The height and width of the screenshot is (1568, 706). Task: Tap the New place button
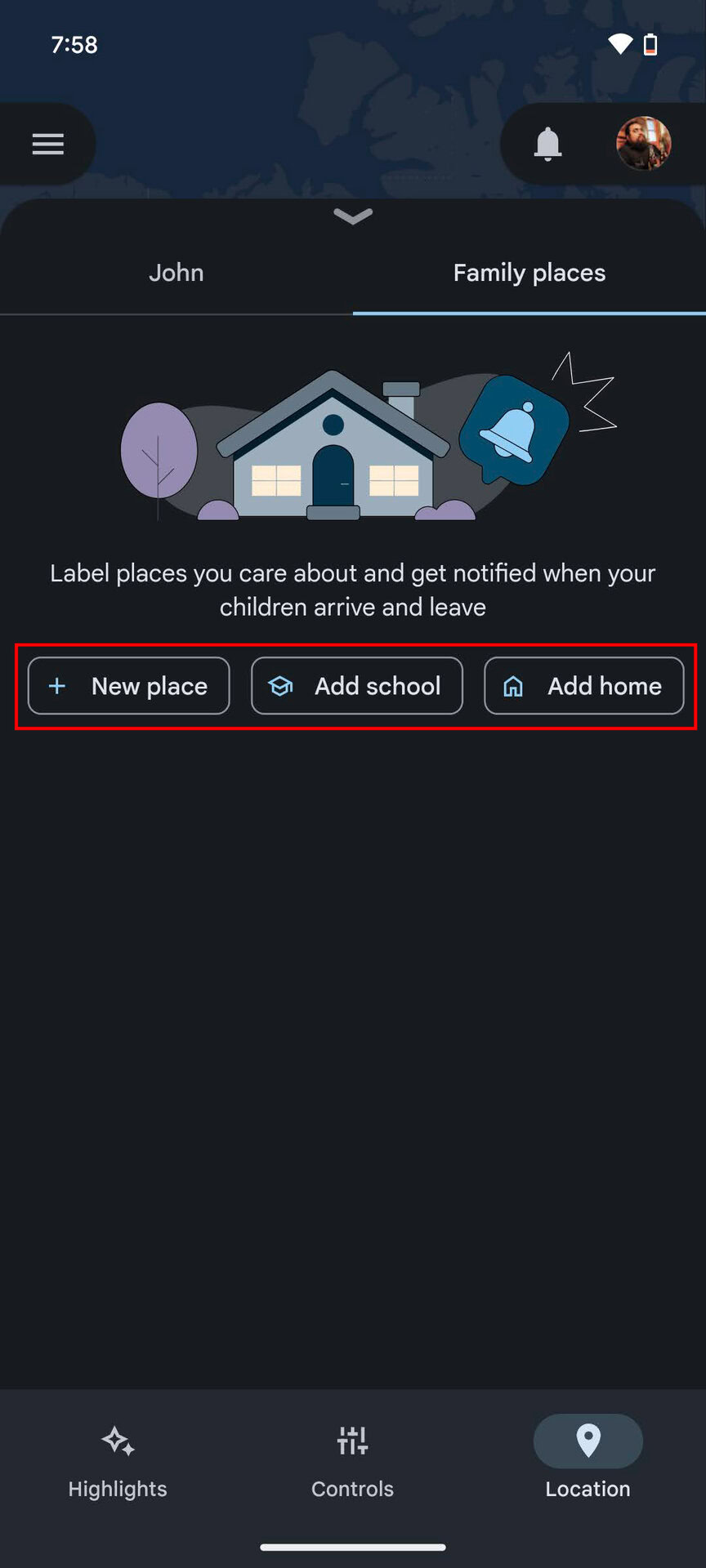tap(129, 686)
